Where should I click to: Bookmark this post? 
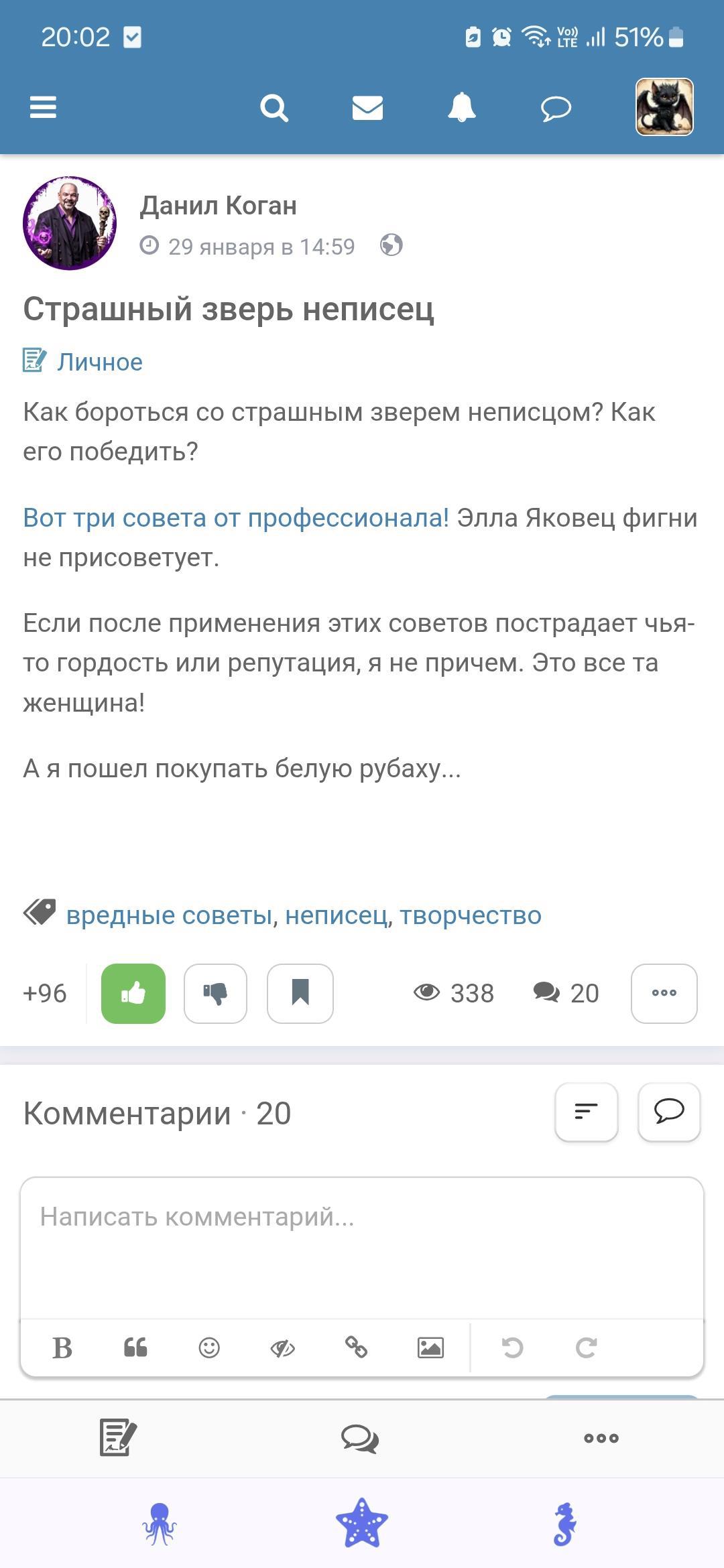[300, 993]
